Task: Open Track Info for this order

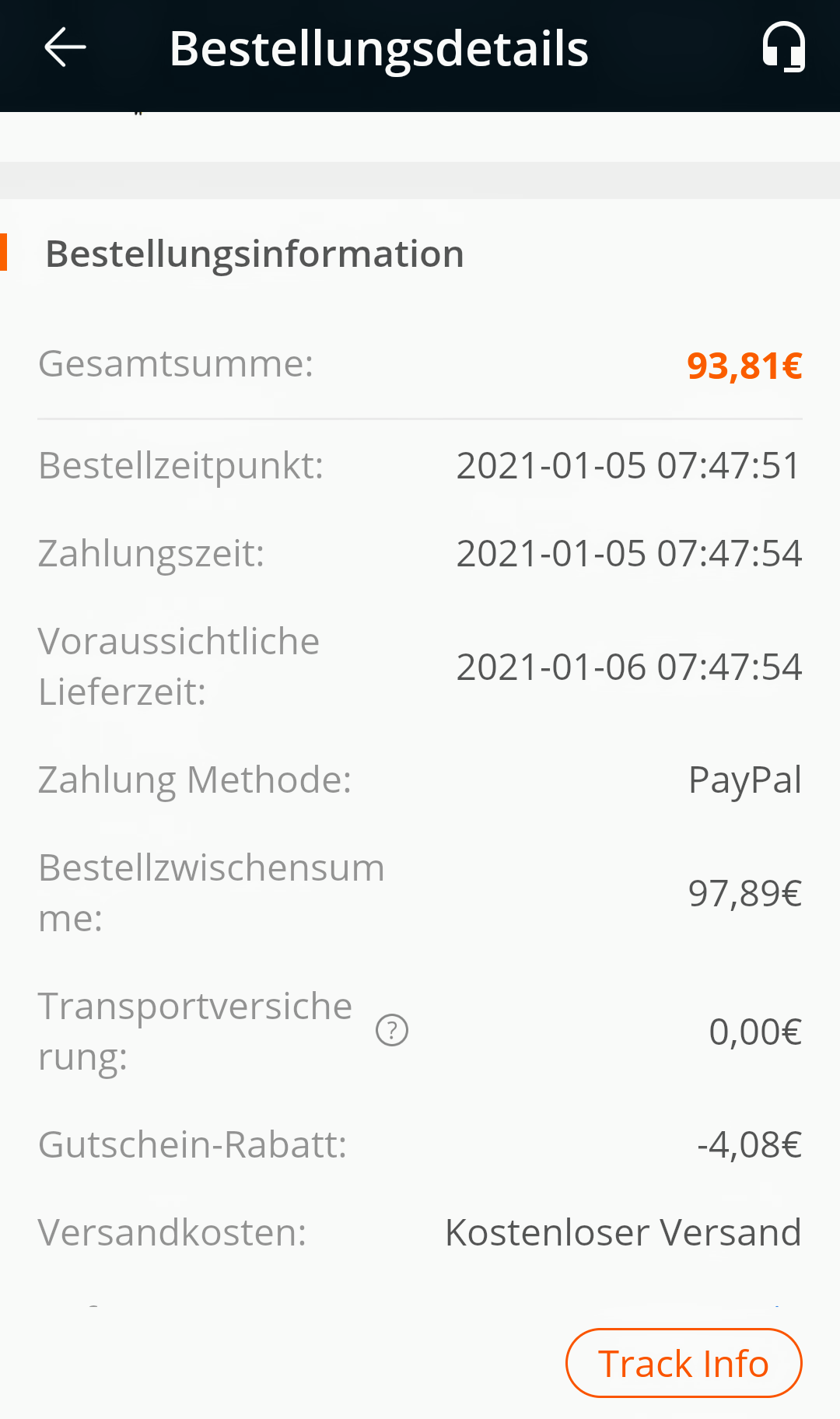Action: [x=683, y=1363]
